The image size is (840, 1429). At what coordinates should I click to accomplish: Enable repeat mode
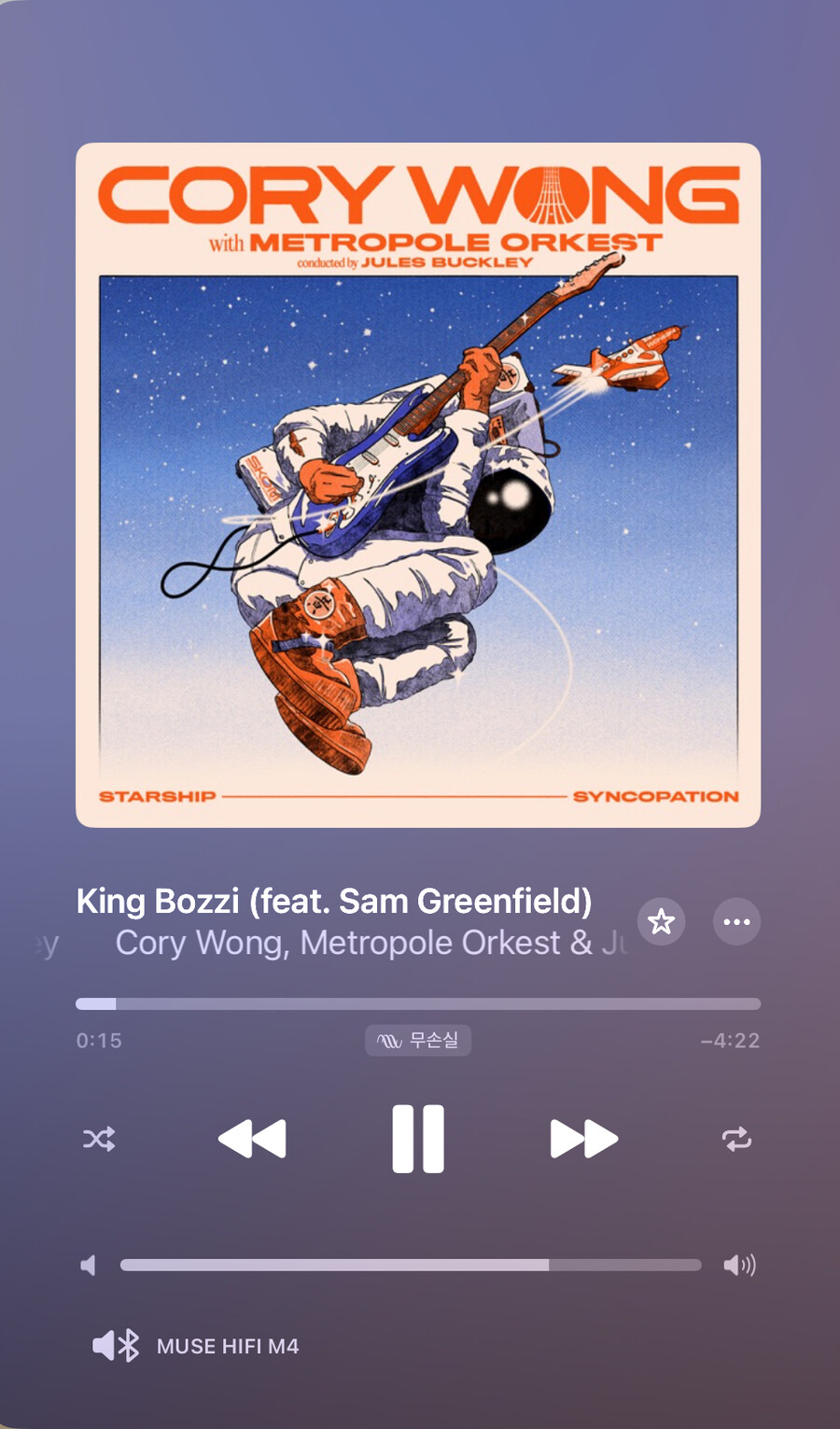[x=736, y=1139]
